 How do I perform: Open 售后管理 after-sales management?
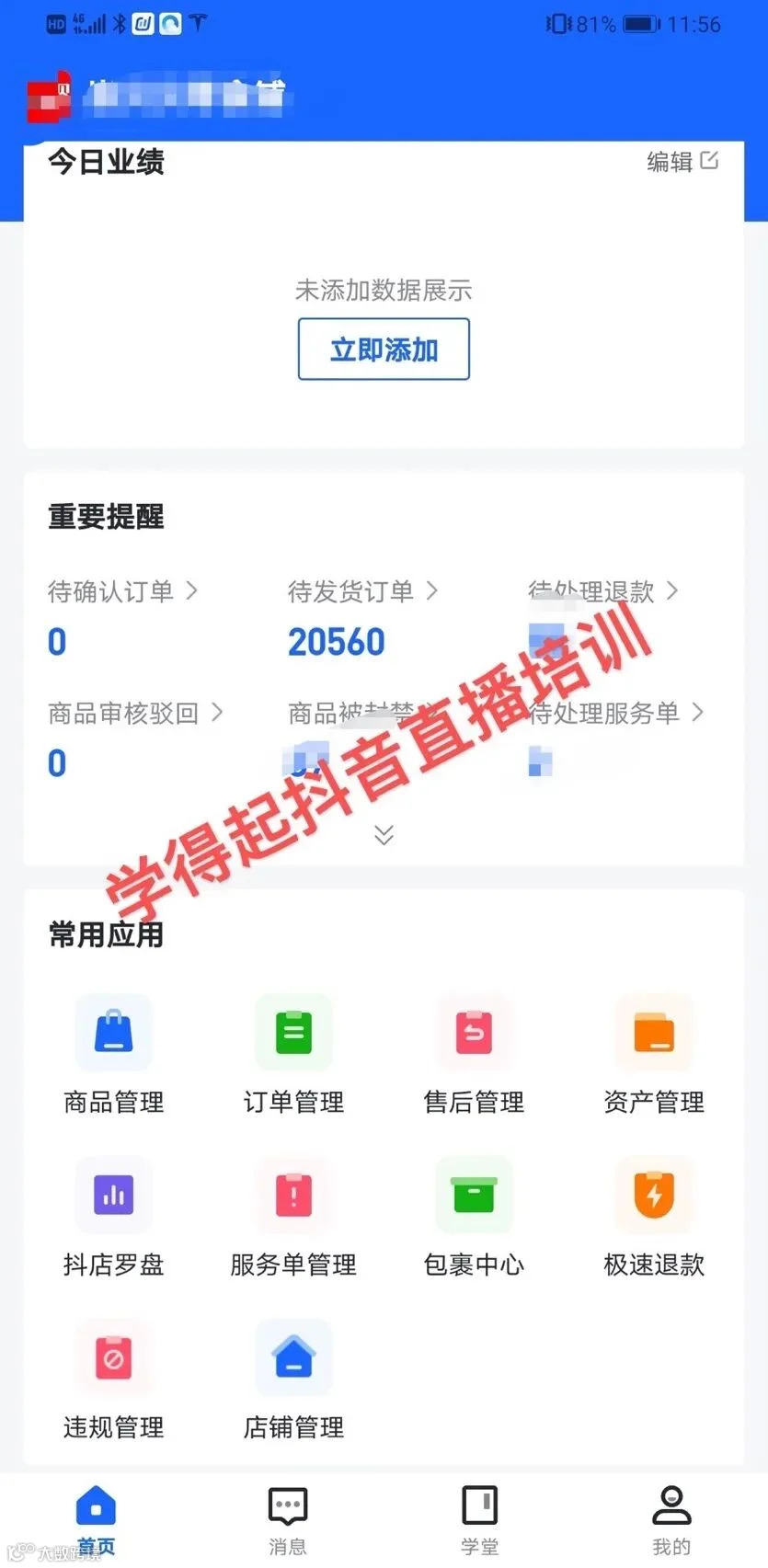474,1054
